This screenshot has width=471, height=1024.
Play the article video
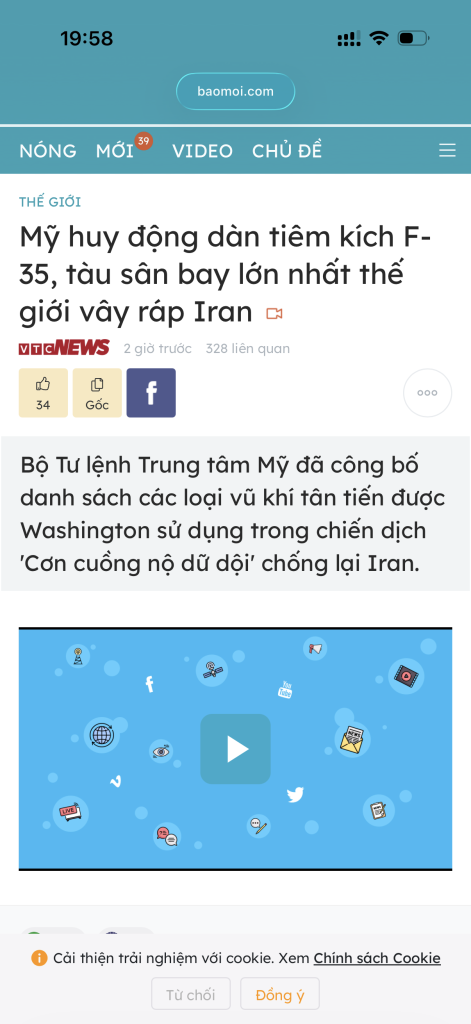pyautogui.click(x=235, y=749)
